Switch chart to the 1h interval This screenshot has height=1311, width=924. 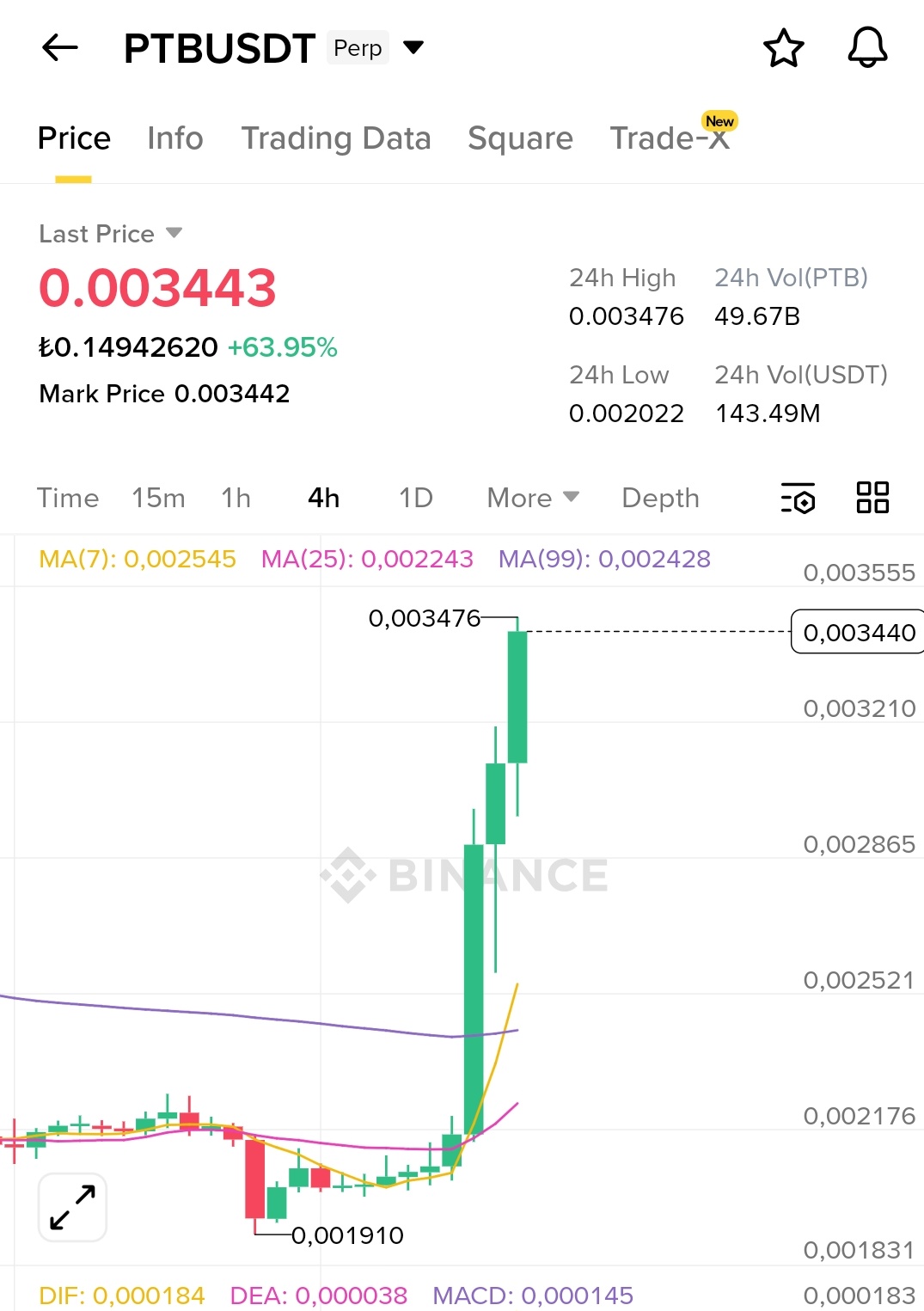tap(236, 498)
